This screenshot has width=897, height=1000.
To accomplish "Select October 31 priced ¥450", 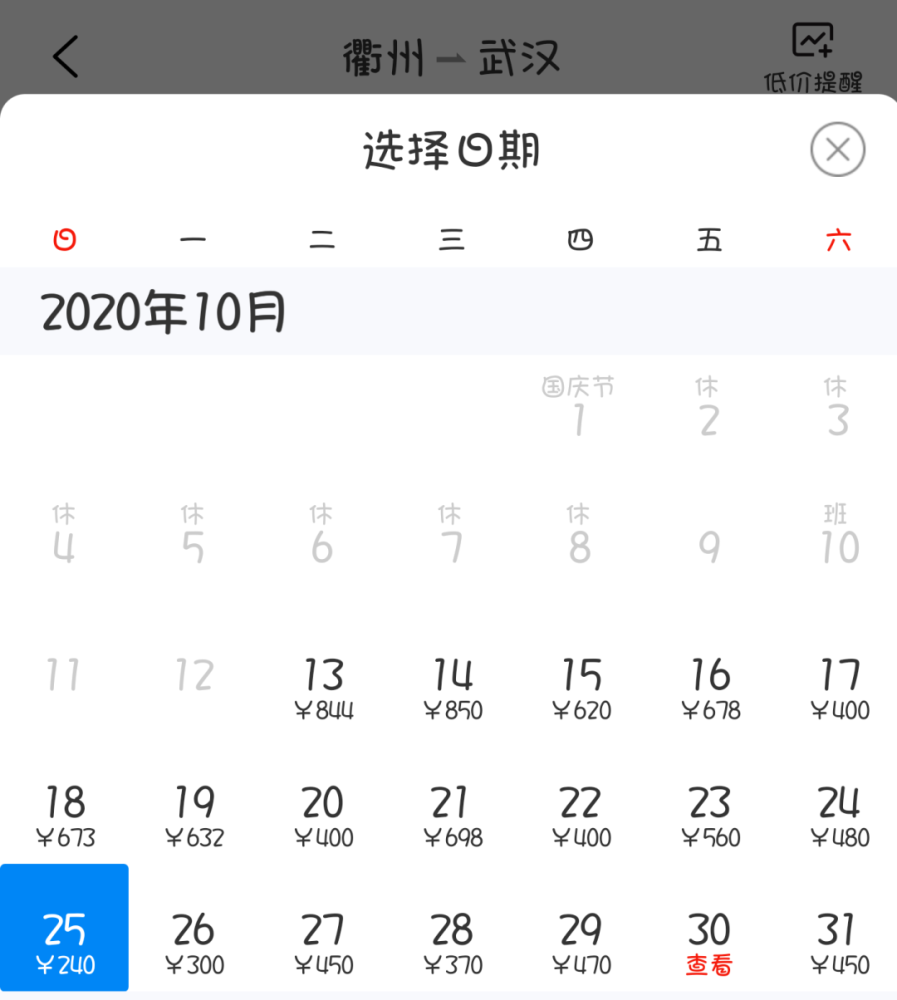I will (x=838, y=945).
